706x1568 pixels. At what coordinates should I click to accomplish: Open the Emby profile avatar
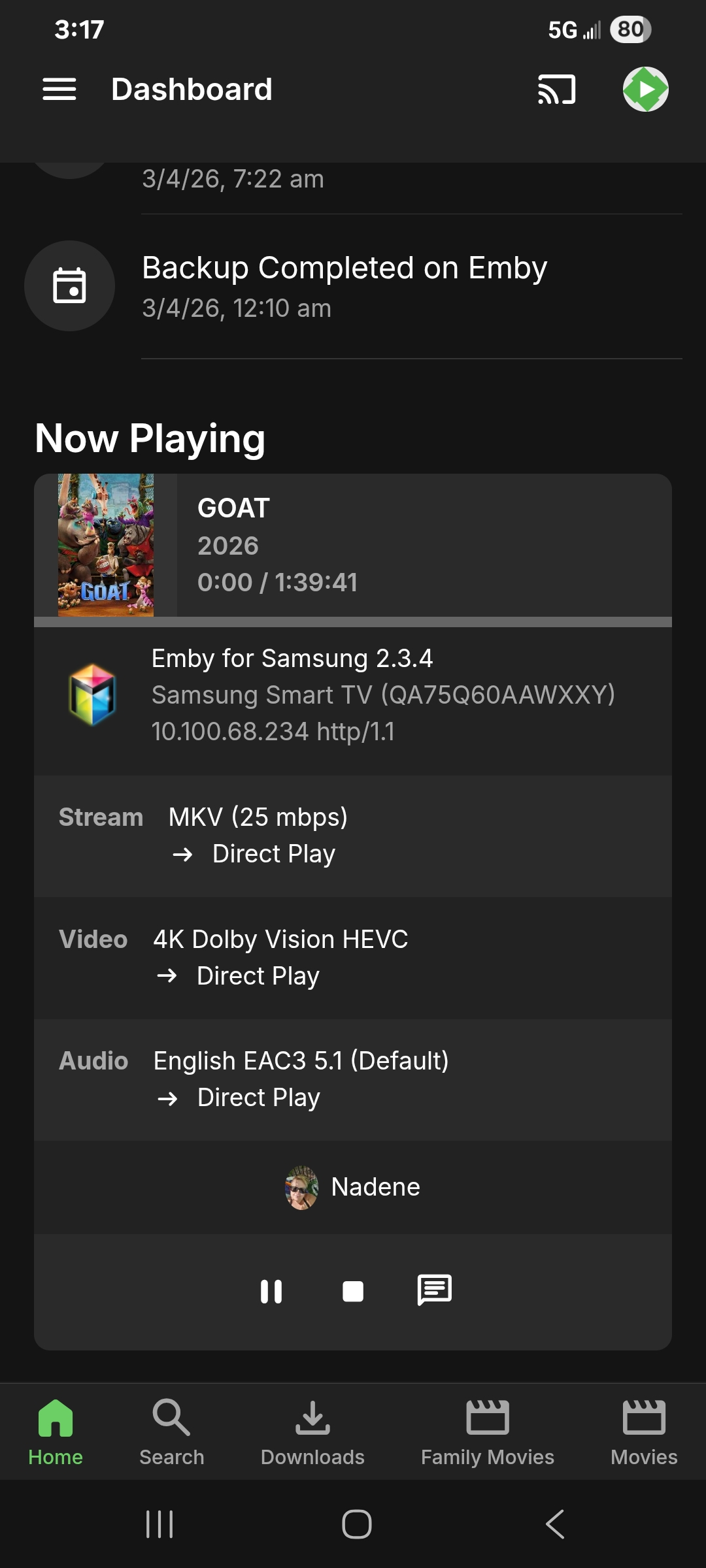tap(645, 90)
